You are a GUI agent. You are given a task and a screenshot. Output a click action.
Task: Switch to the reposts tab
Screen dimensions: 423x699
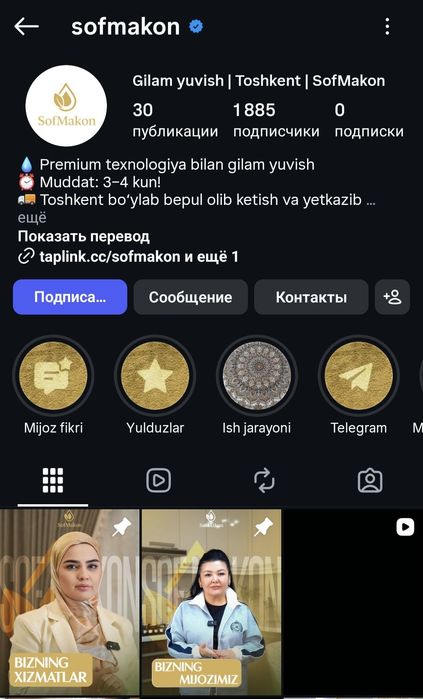click(264, 481)
